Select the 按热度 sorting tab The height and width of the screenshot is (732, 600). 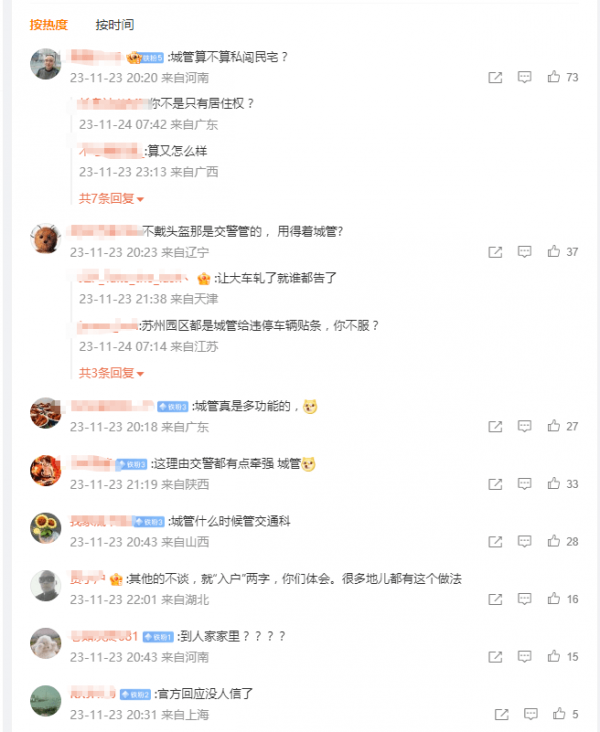[48, 25]
